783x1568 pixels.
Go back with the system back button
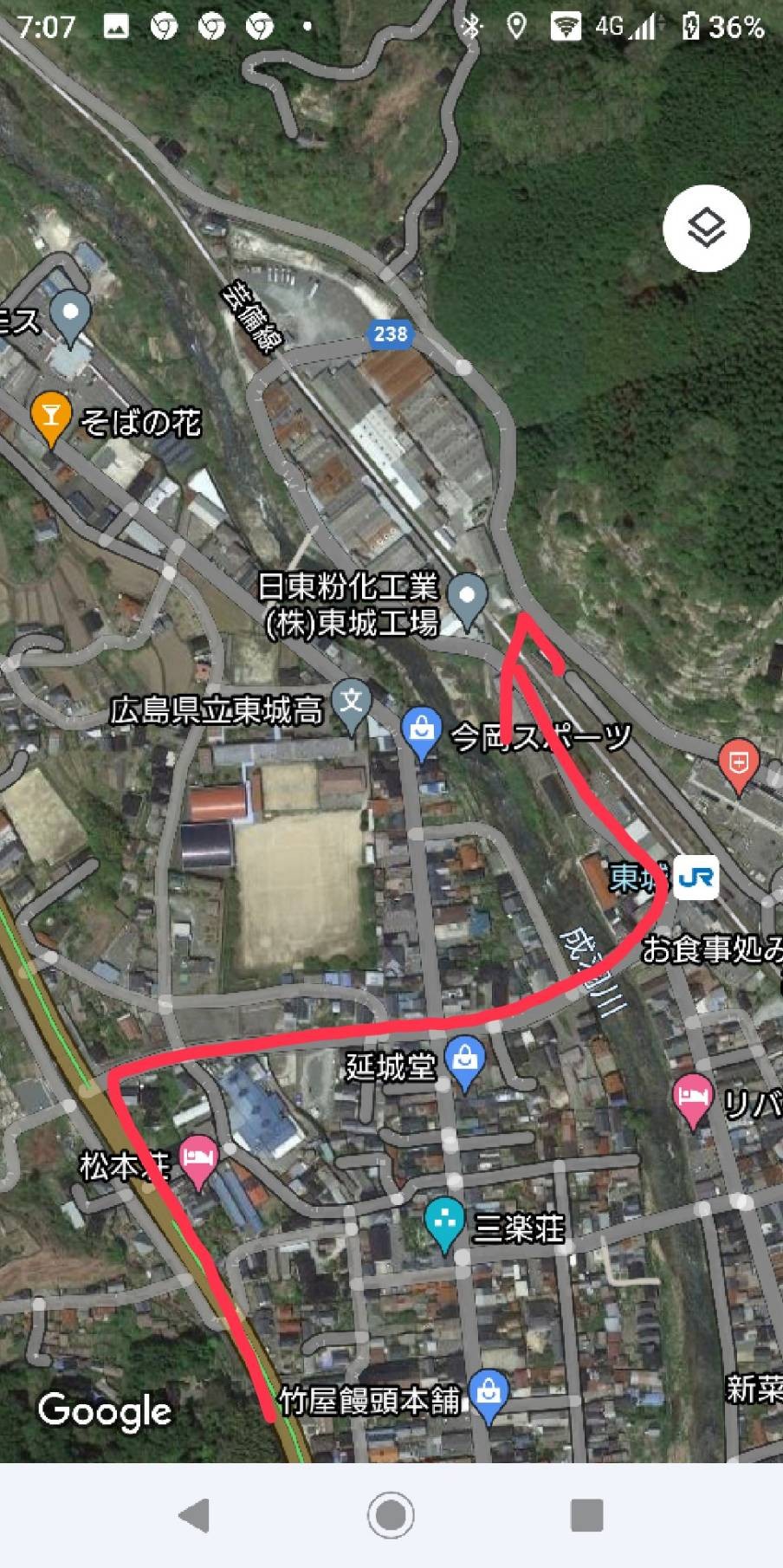click(x=194, y=1515)
